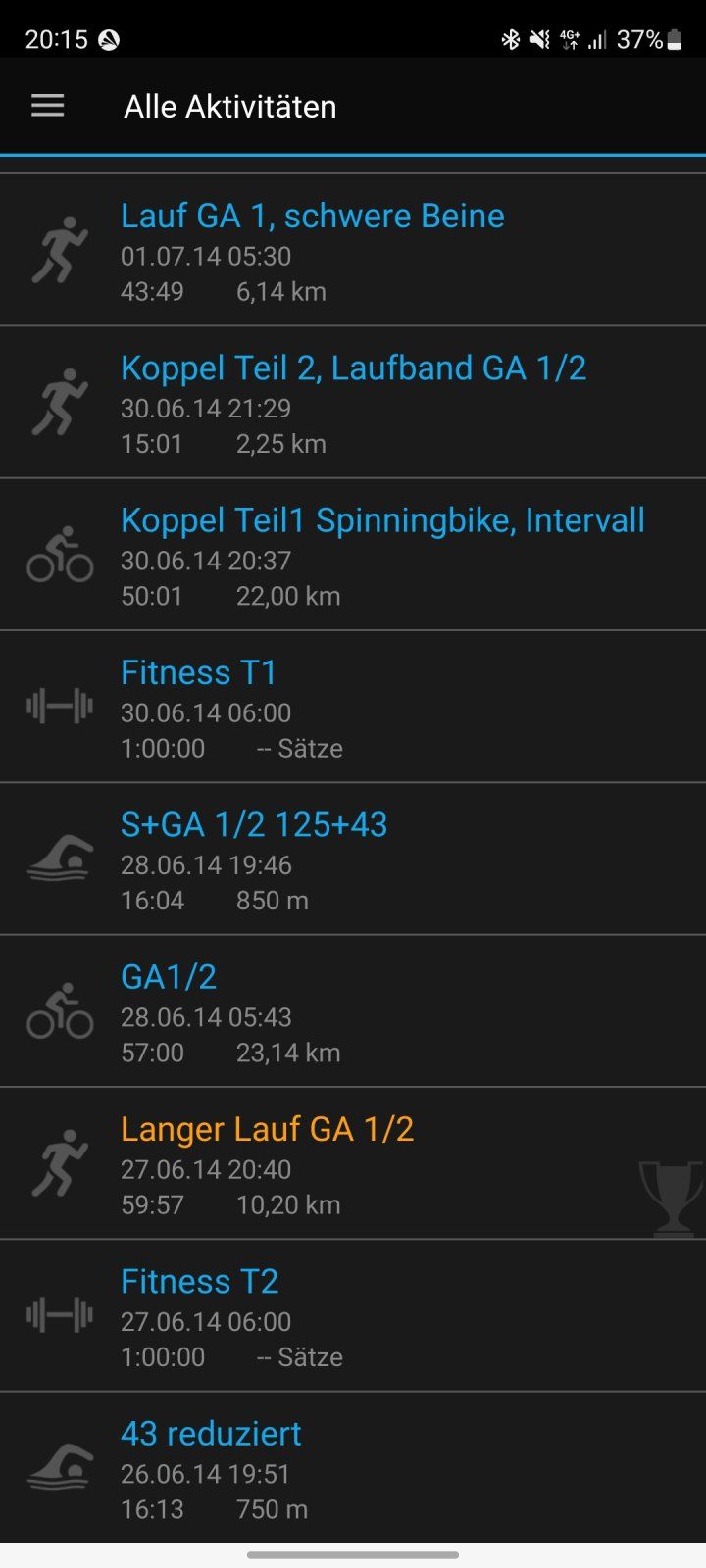Open swim activity S+GA 1/2 125+43
Image resolution: width=706 pixels, height=1568 pixels.
pos(254,825)
